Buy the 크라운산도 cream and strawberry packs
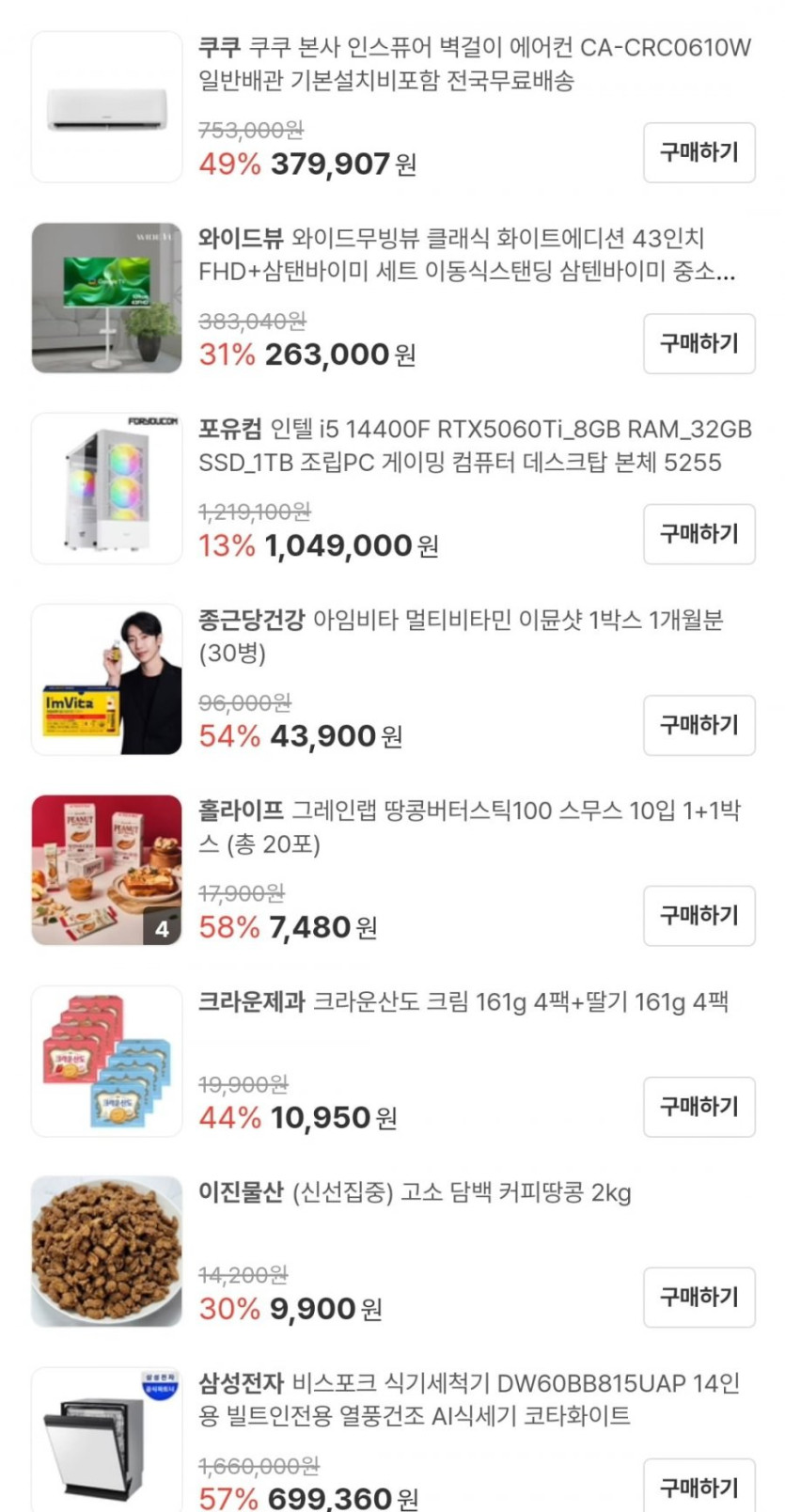The image size is (785, 1512). coord(699,1107)
